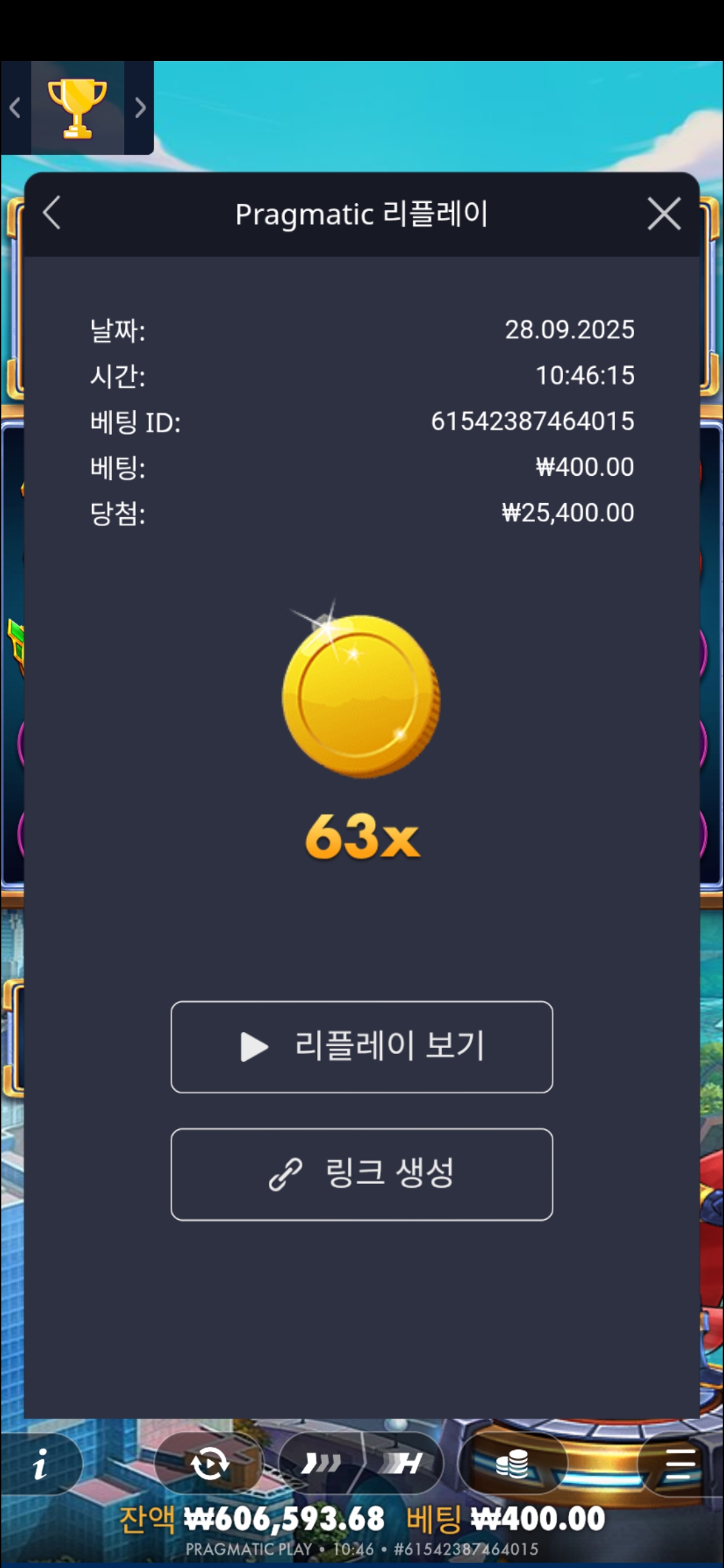Image resolution: width=724 pixels, height=1568 pixels.
Task: Watch the replay via 리플레이 보기
Action: point(362,1047)
